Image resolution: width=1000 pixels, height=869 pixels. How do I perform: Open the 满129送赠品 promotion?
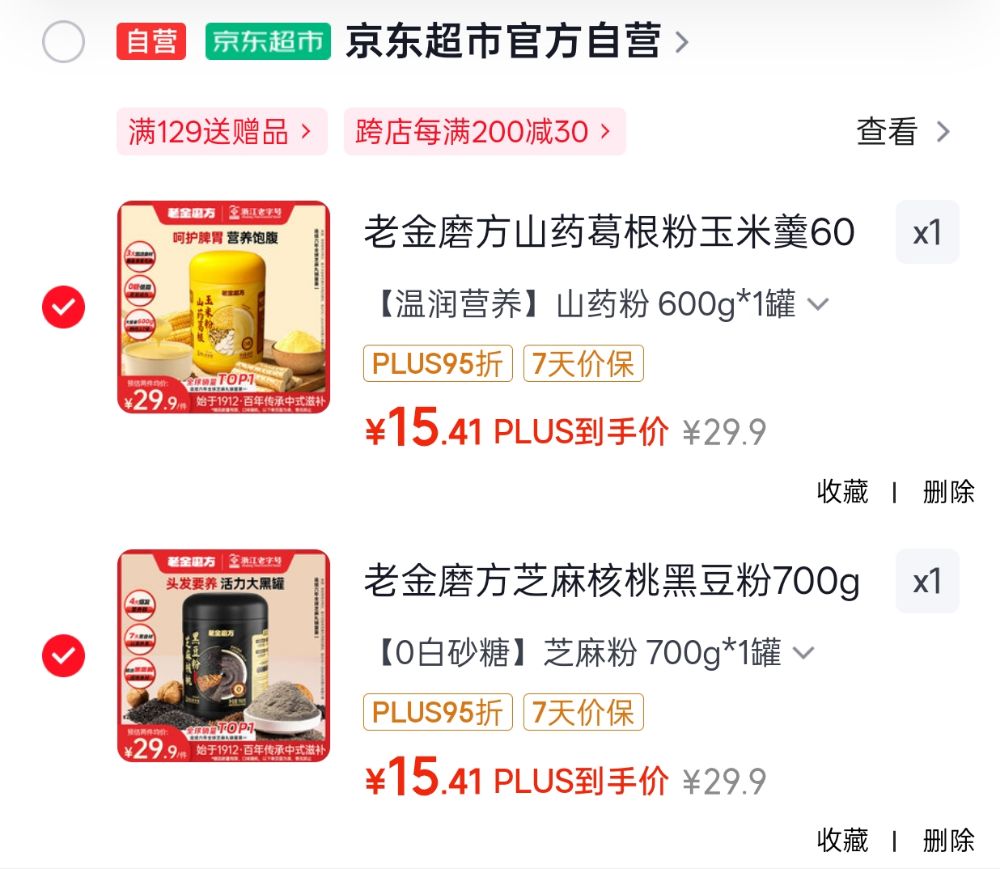(x=221, y=132)
